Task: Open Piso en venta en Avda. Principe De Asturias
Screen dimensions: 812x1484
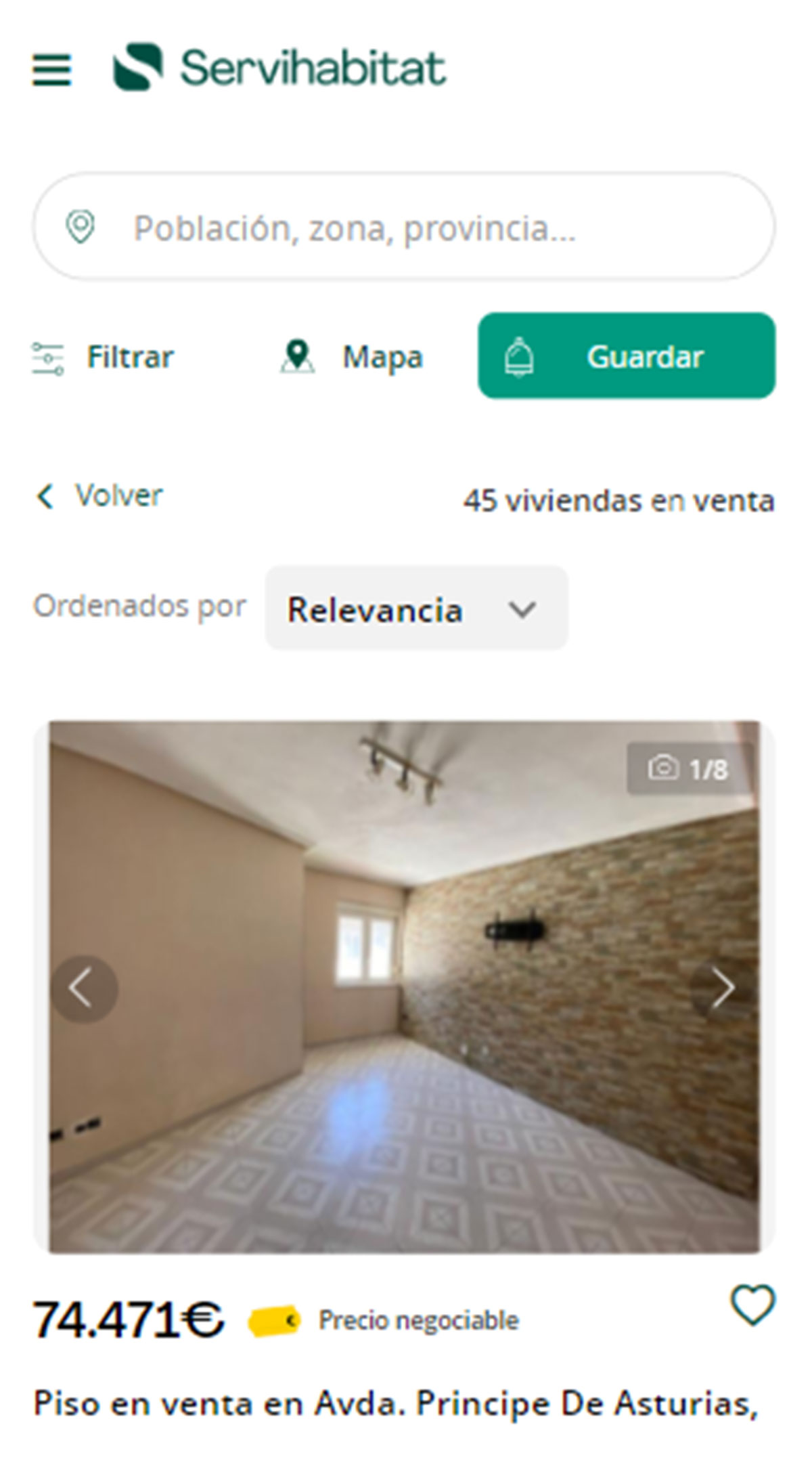Action: [x=395, y=1403]
